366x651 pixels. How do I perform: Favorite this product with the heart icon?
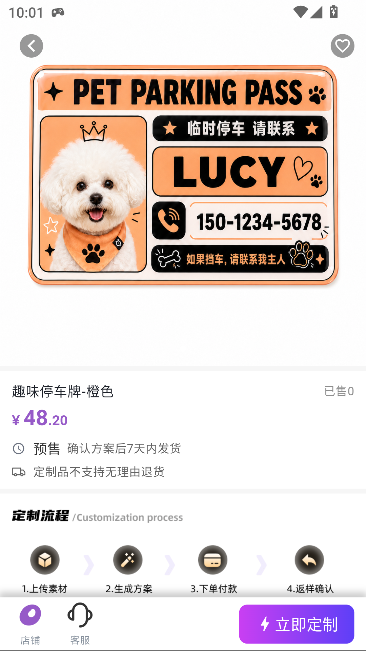[342, 46]
